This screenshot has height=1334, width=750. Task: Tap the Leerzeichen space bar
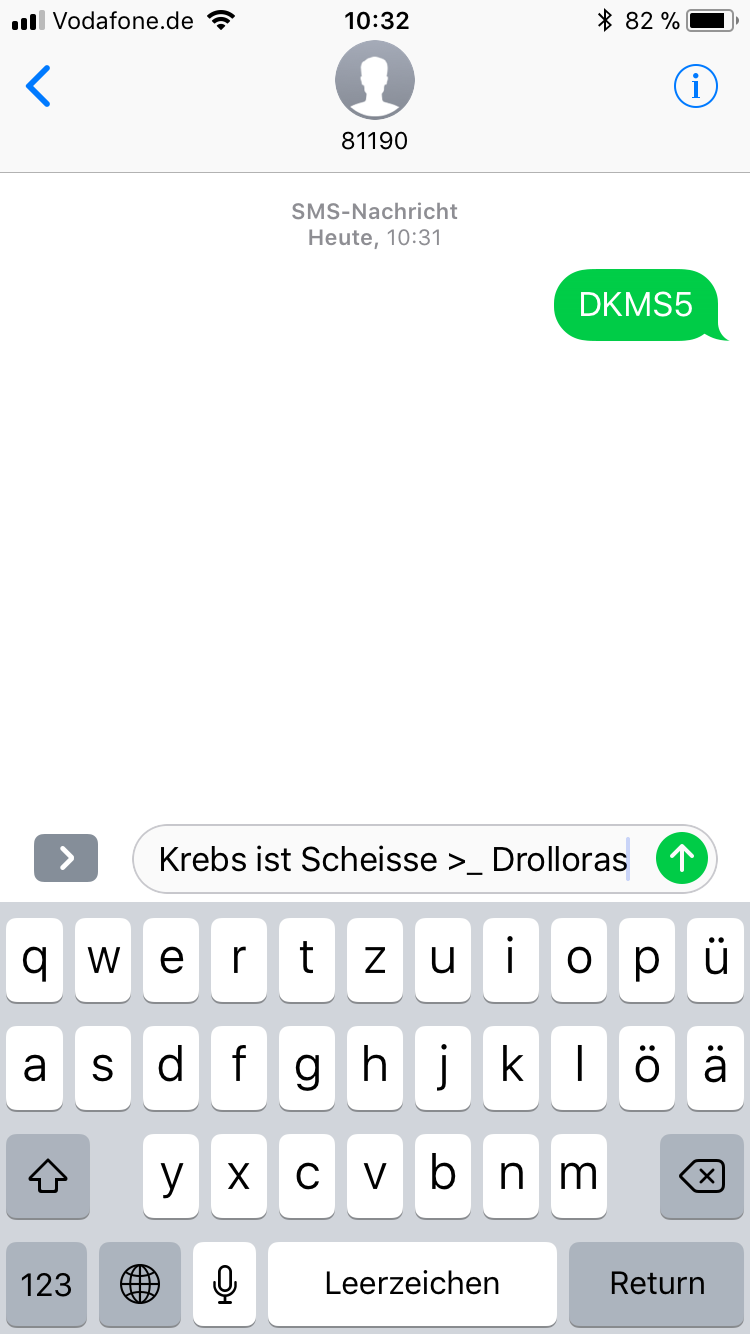click(x=412, y=1284)
